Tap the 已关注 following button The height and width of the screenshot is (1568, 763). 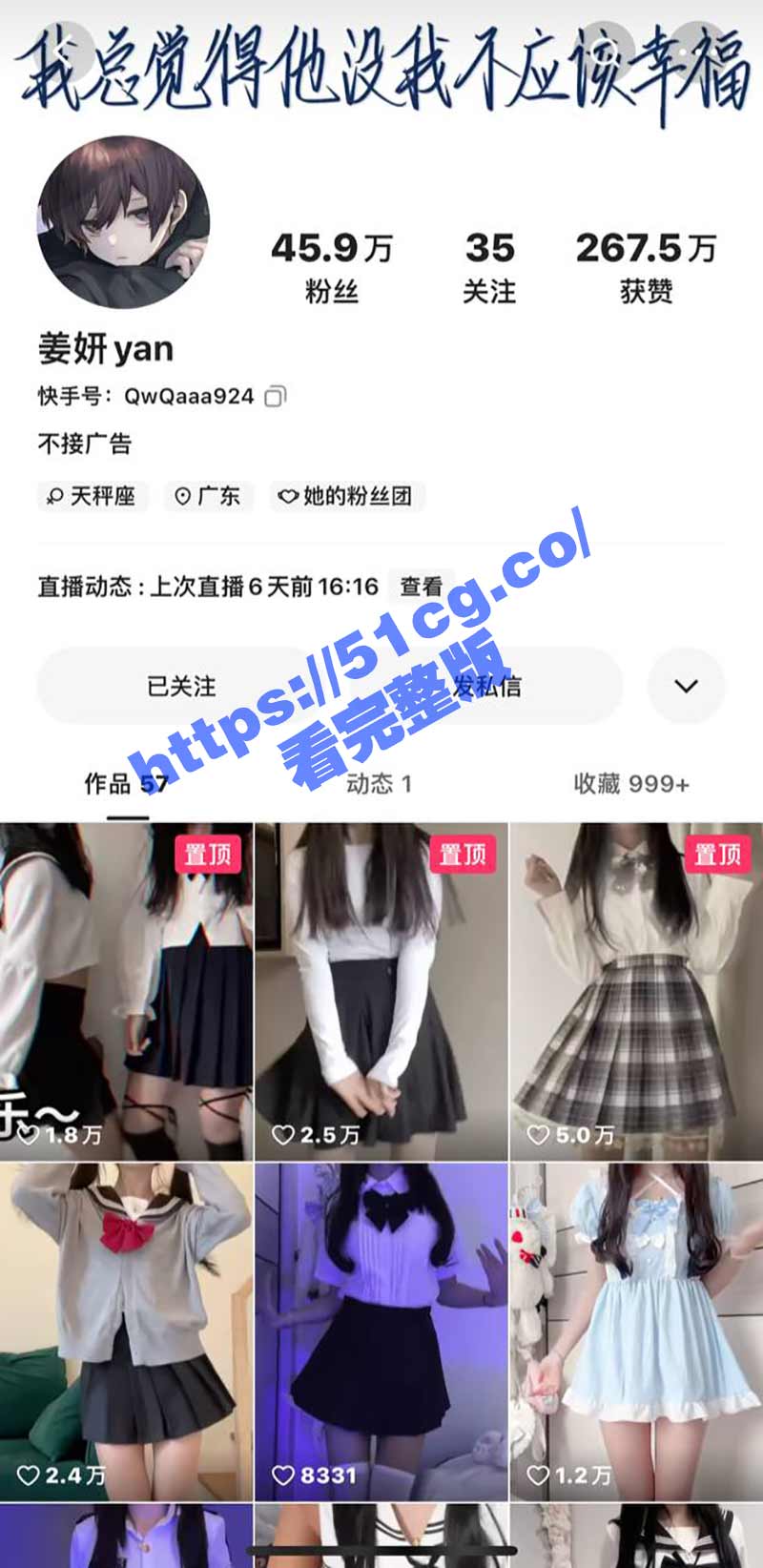point(181,686)
